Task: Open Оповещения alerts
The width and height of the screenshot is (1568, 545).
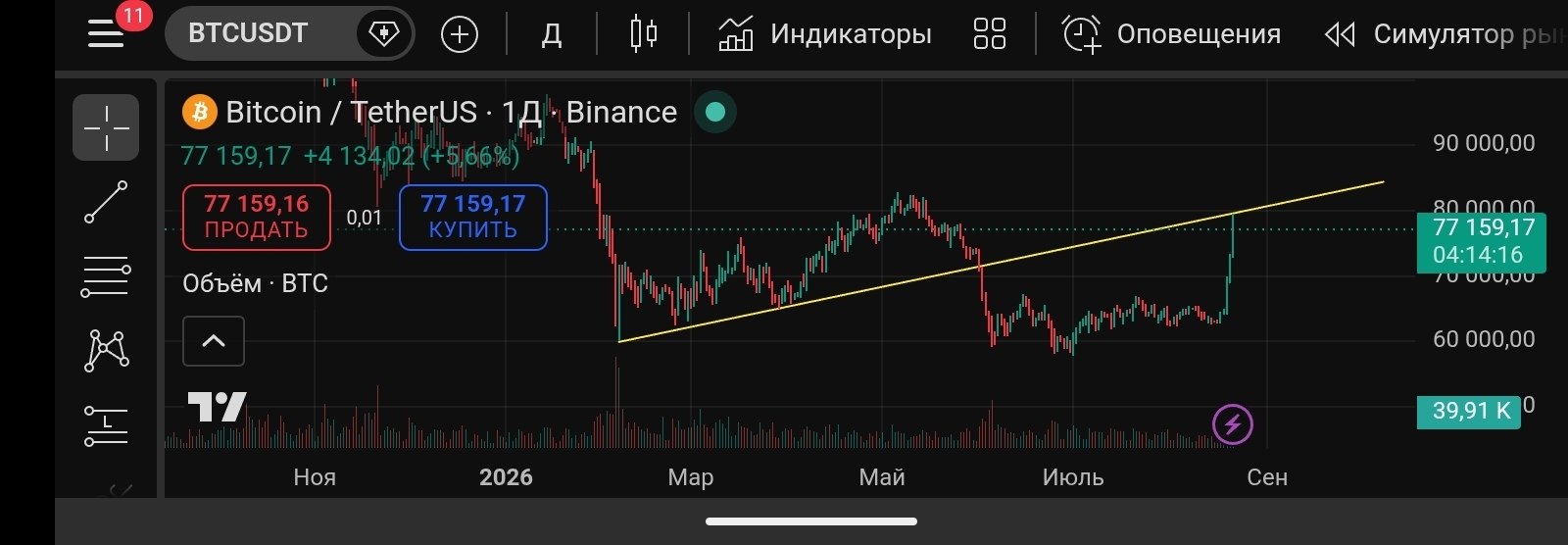Action: click(x=1172, y=34)
